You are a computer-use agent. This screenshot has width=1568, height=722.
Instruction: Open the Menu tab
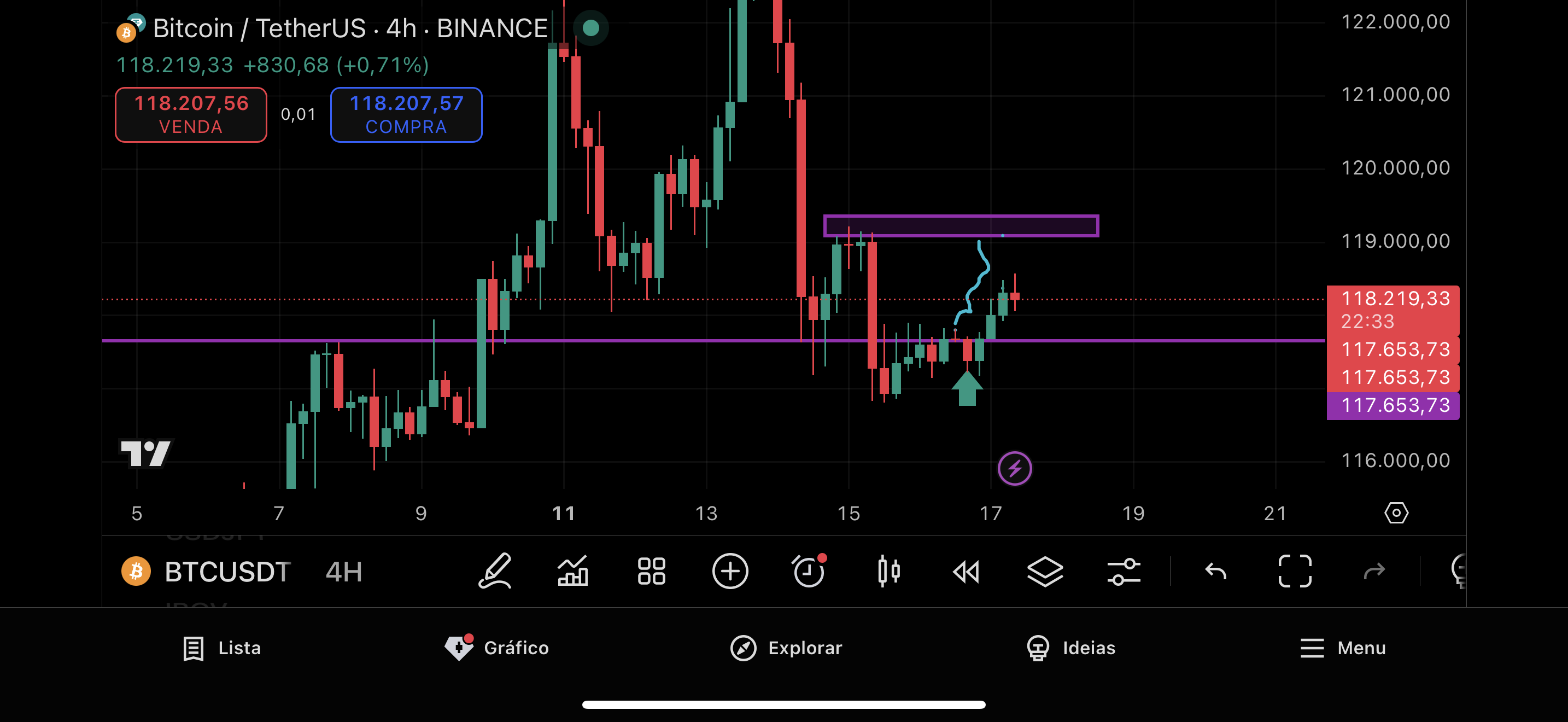pyautogui.click(x=1343, y=648)
